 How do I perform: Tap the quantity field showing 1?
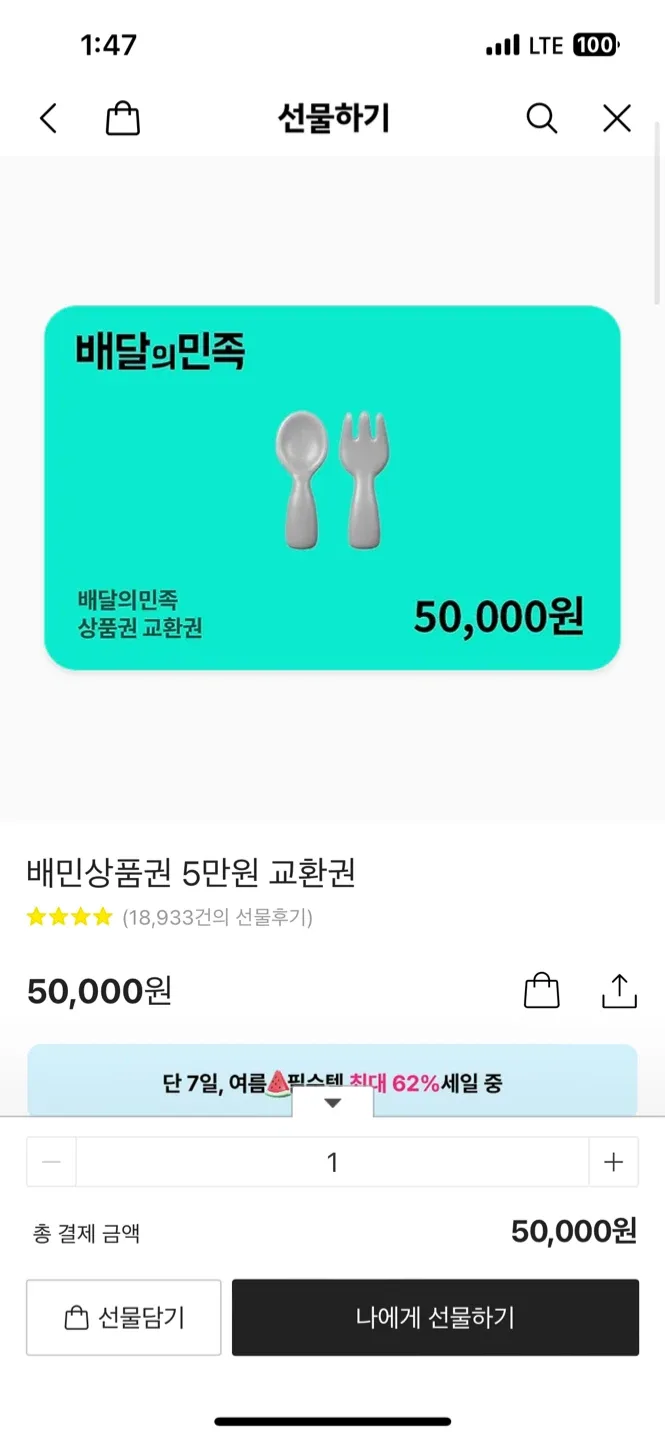tap(332, 1162)
